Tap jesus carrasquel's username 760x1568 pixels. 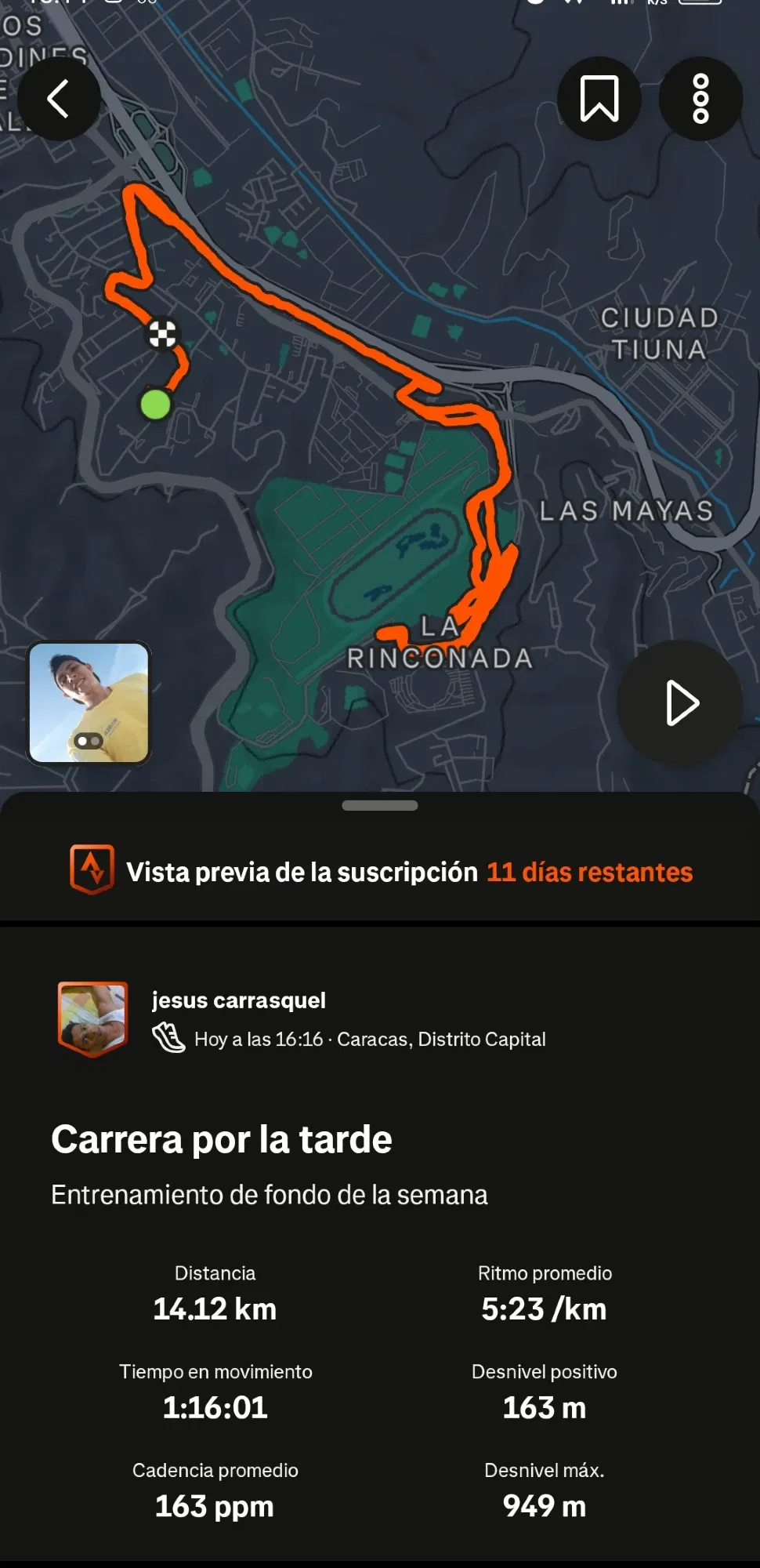pos(238,1000)
